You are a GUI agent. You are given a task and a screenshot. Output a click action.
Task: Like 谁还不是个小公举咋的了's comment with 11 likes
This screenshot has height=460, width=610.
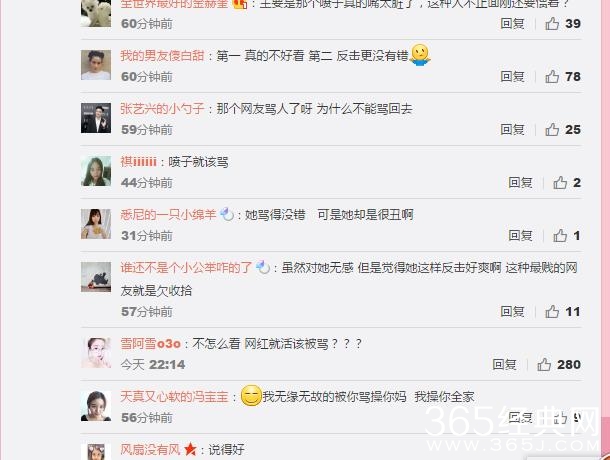click(553, 312)
